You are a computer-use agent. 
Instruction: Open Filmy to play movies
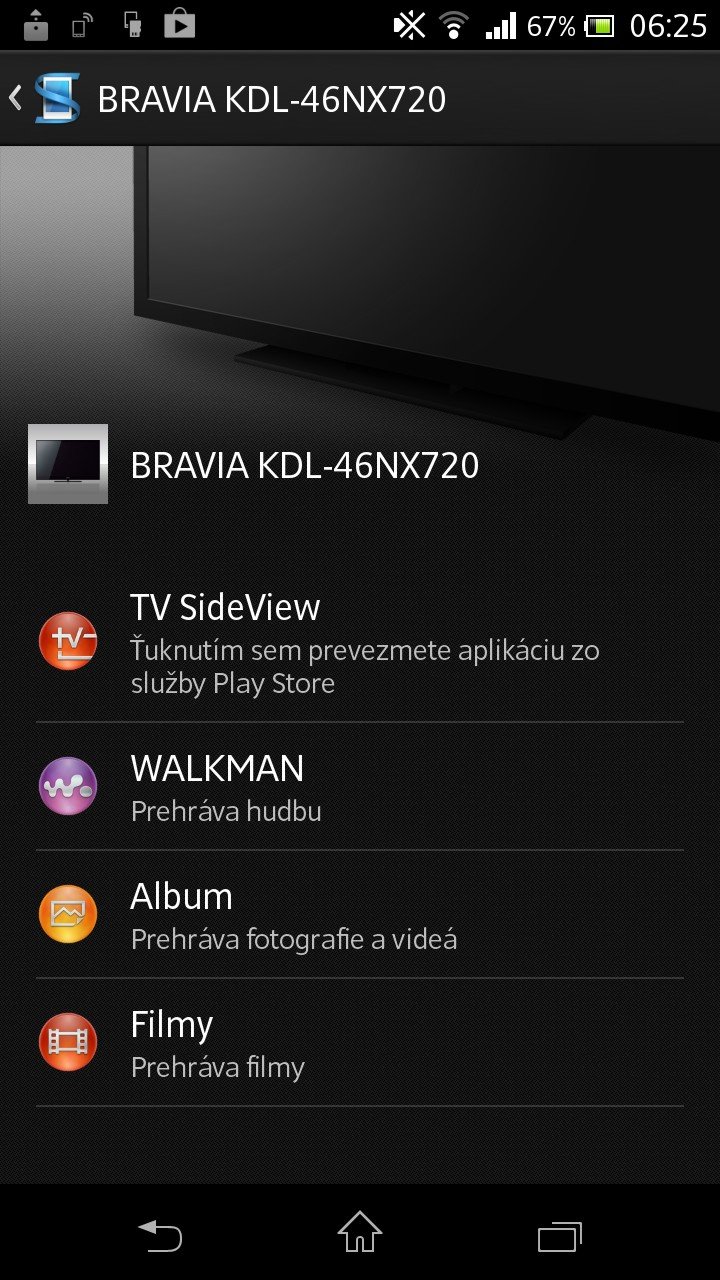tap(360, 1043)
